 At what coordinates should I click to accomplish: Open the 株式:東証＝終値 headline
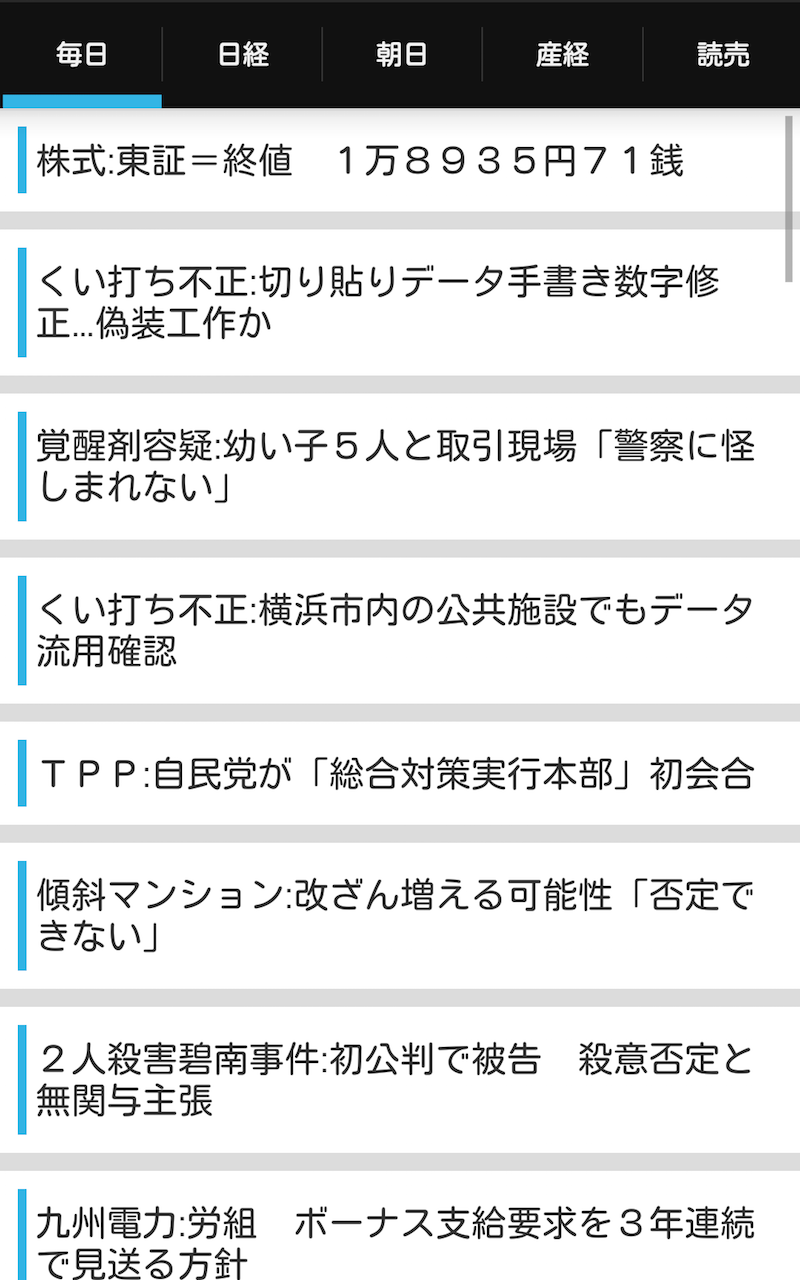pyautogui.click(x=360, y=161)
